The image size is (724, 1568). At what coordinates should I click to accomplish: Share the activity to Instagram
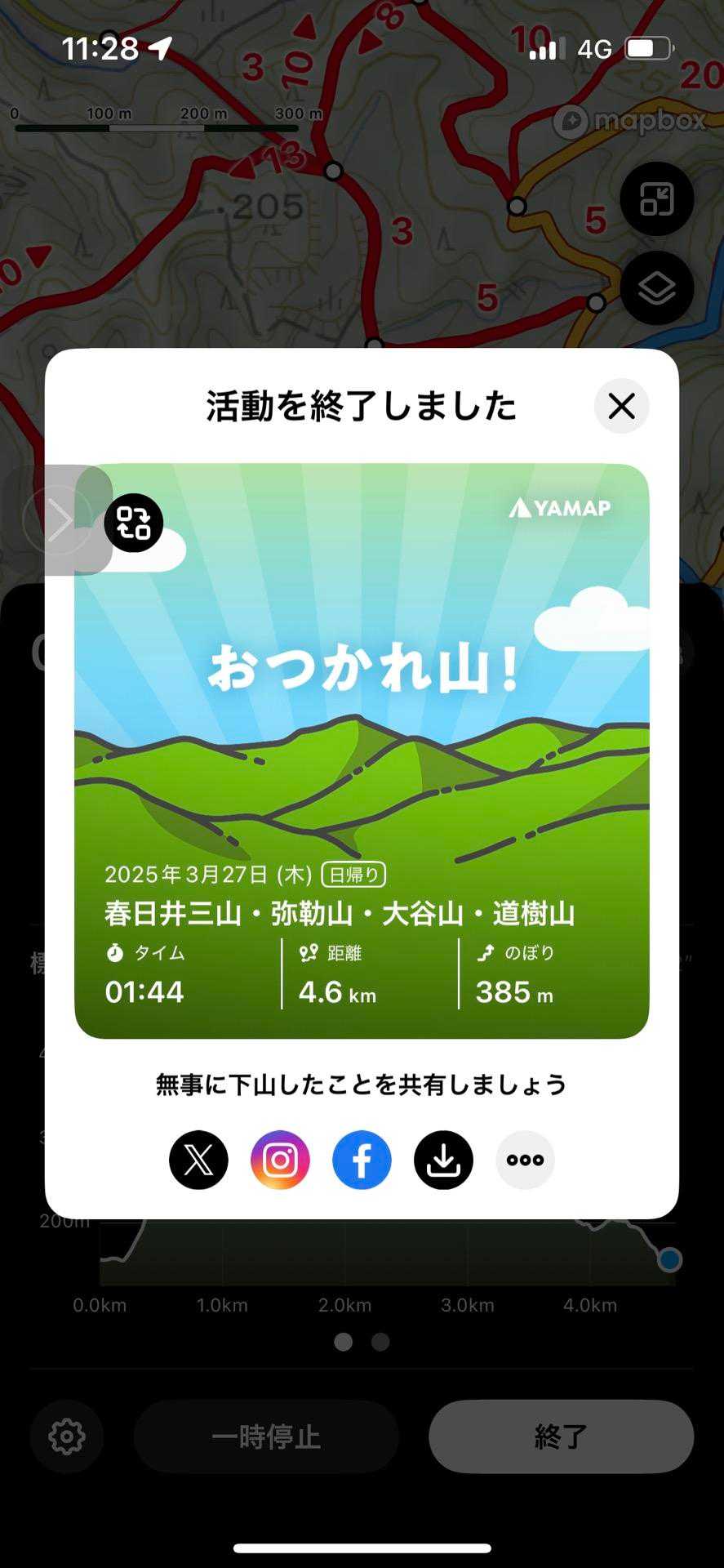(x=280, y=1160)
